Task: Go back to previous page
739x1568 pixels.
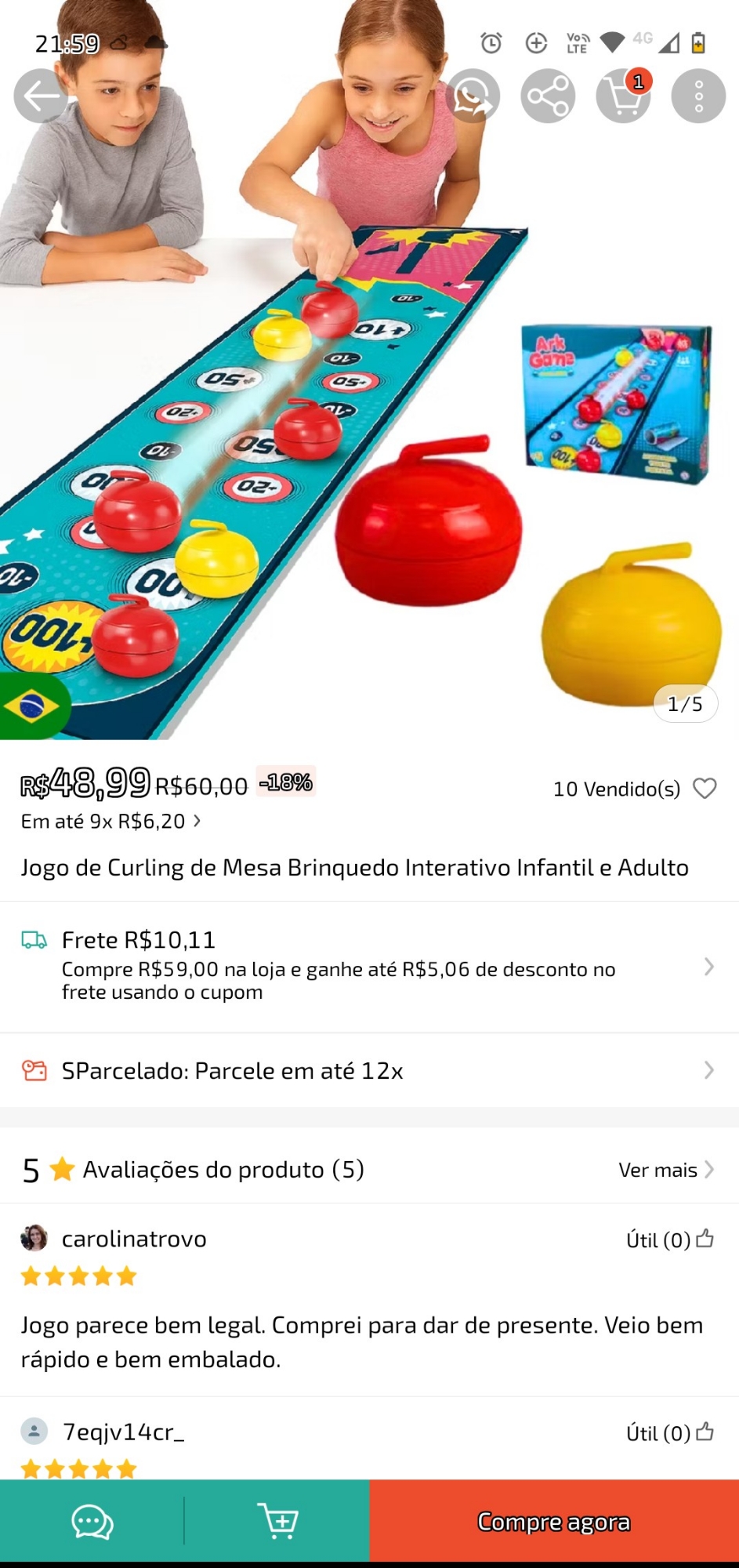Action: tap(41, 96)
